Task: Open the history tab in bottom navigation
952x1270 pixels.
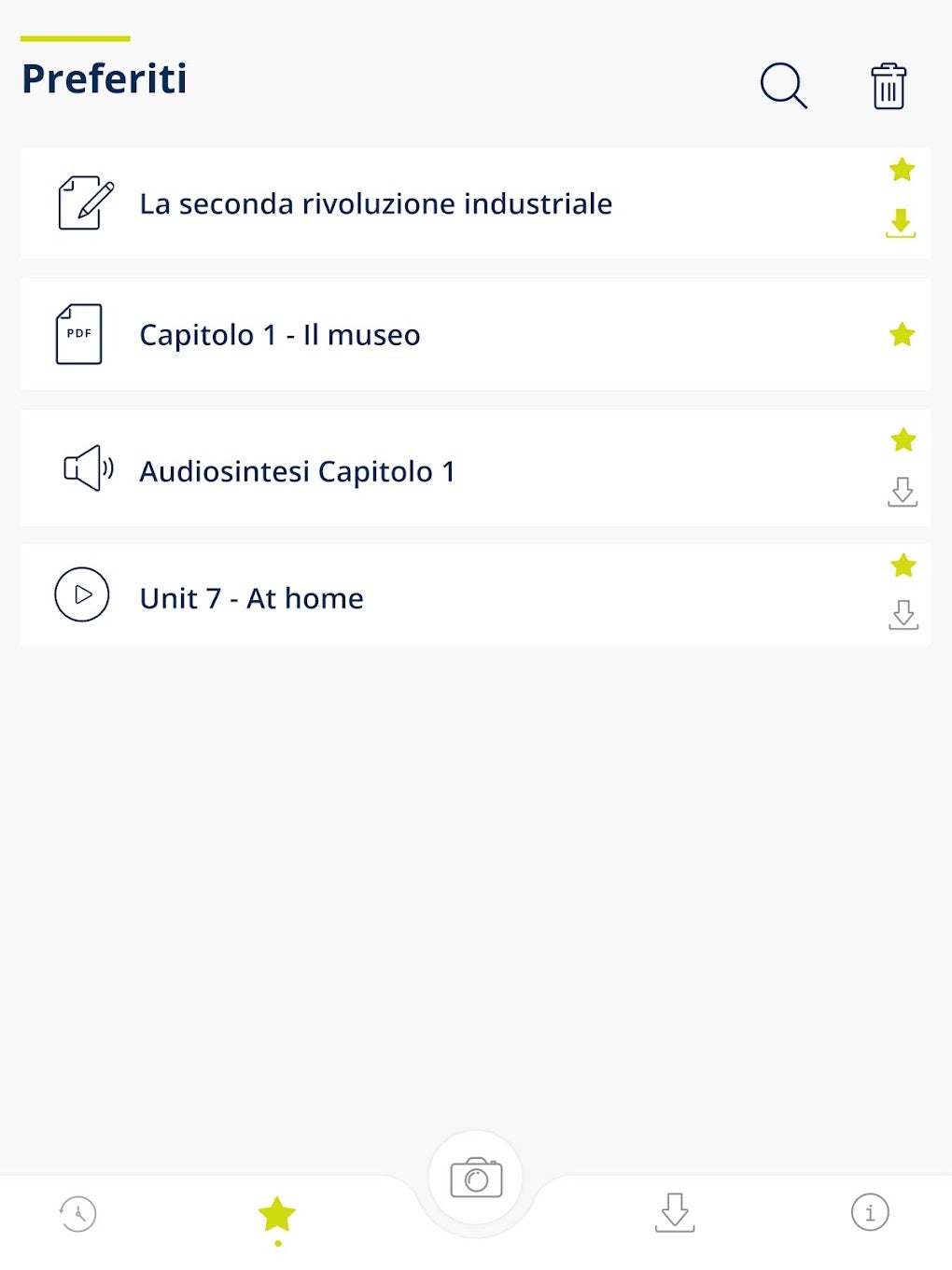Action: click(77, 1212)
